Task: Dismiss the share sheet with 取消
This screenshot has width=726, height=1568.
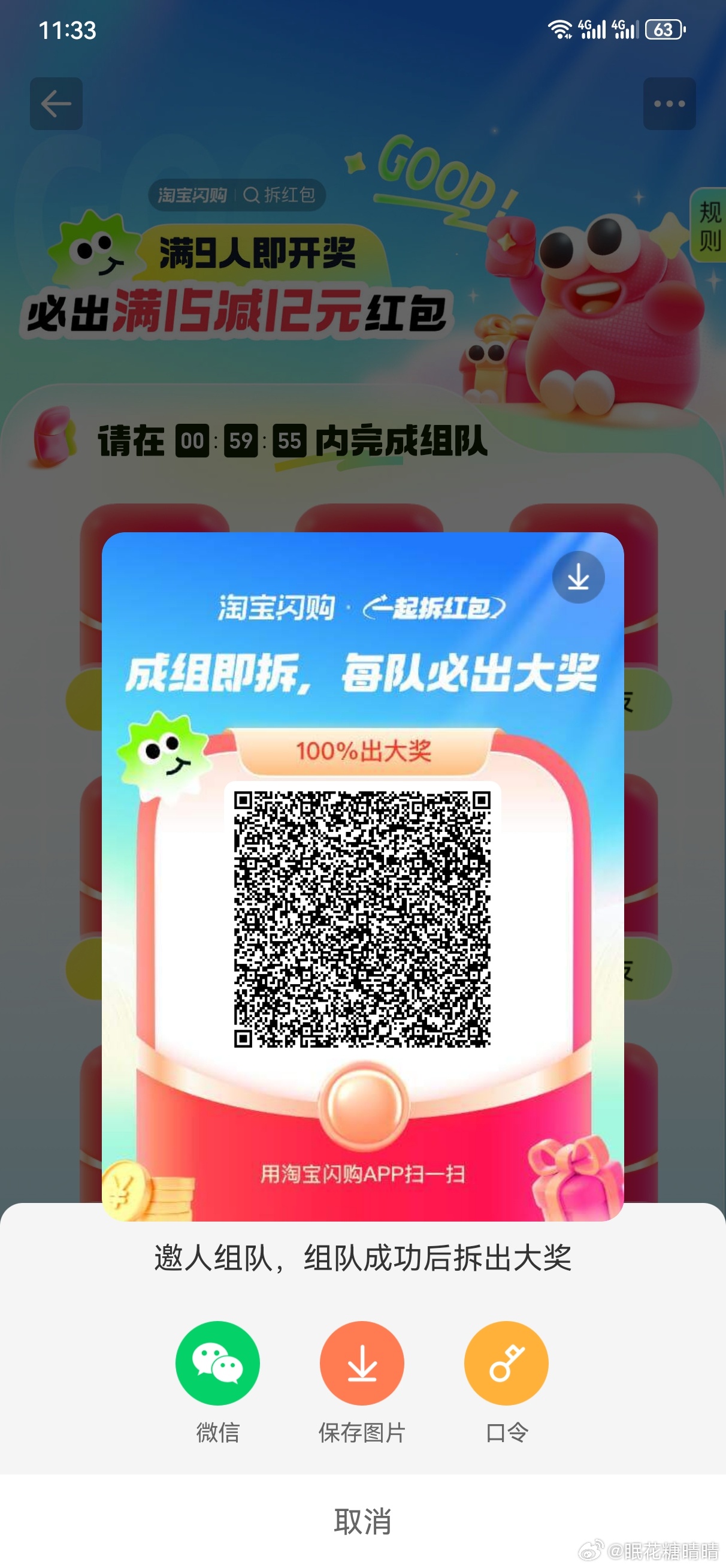Action: tap(362, 1521)
